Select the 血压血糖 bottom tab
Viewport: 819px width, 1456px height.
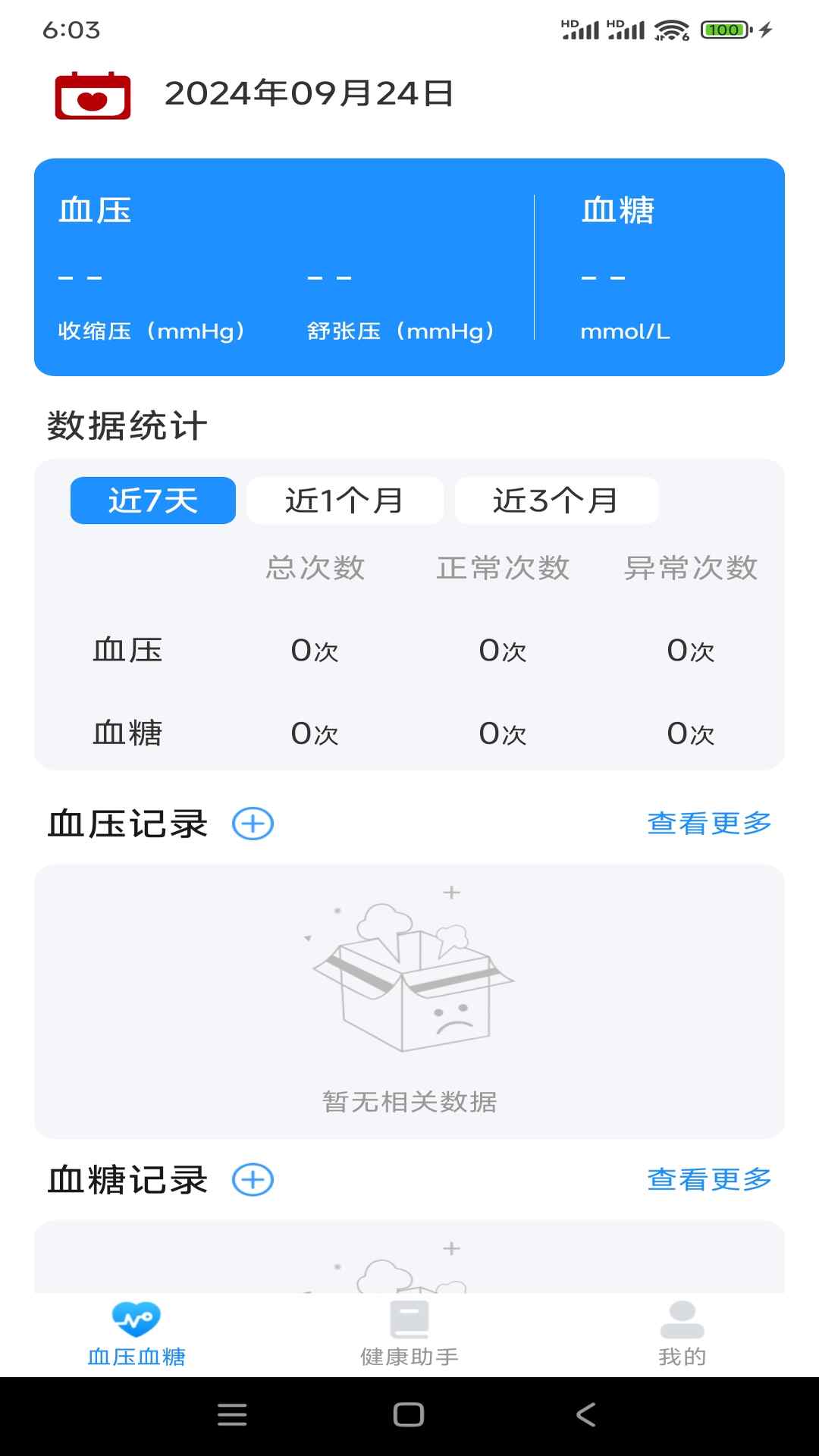click(136, 1335)
